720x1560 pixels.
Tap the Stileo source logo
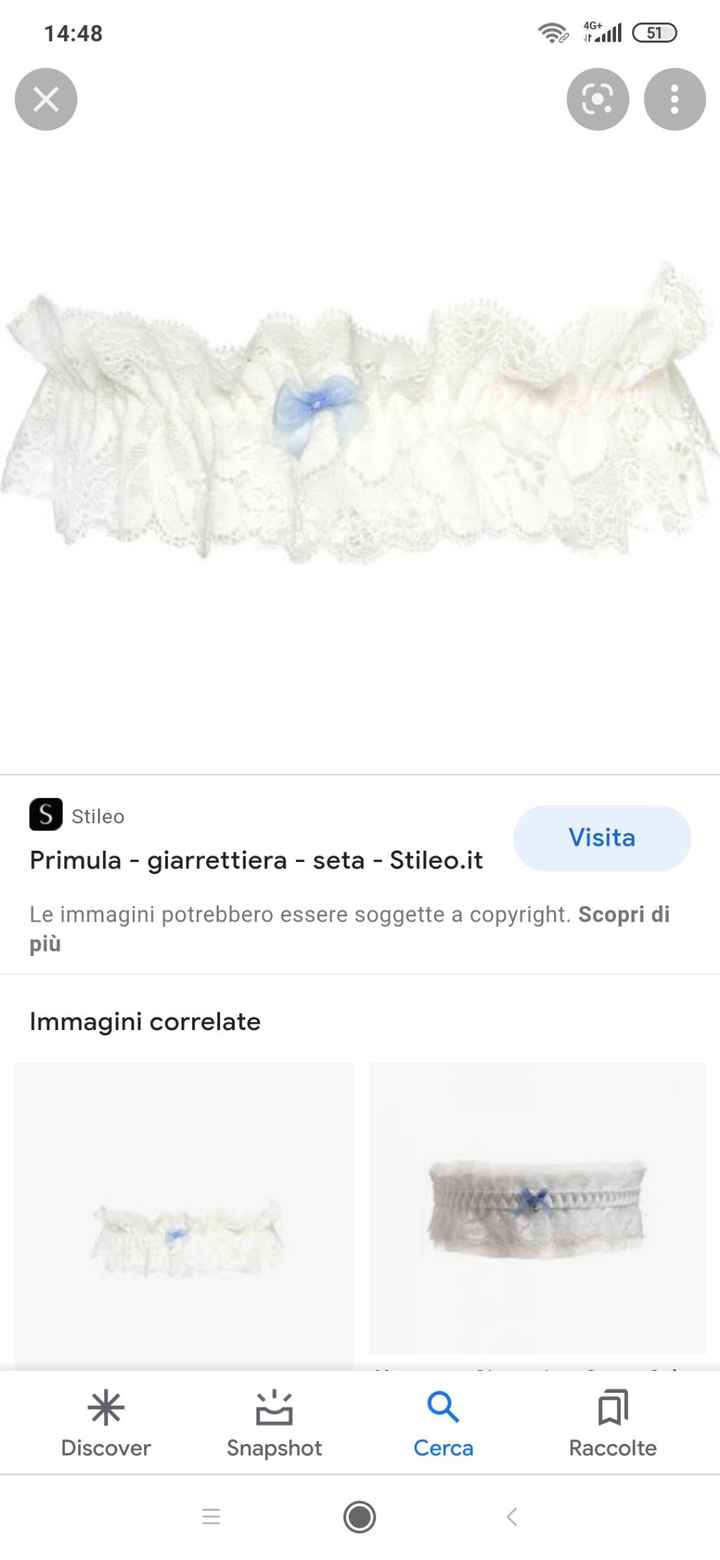[x=44, y=815]
